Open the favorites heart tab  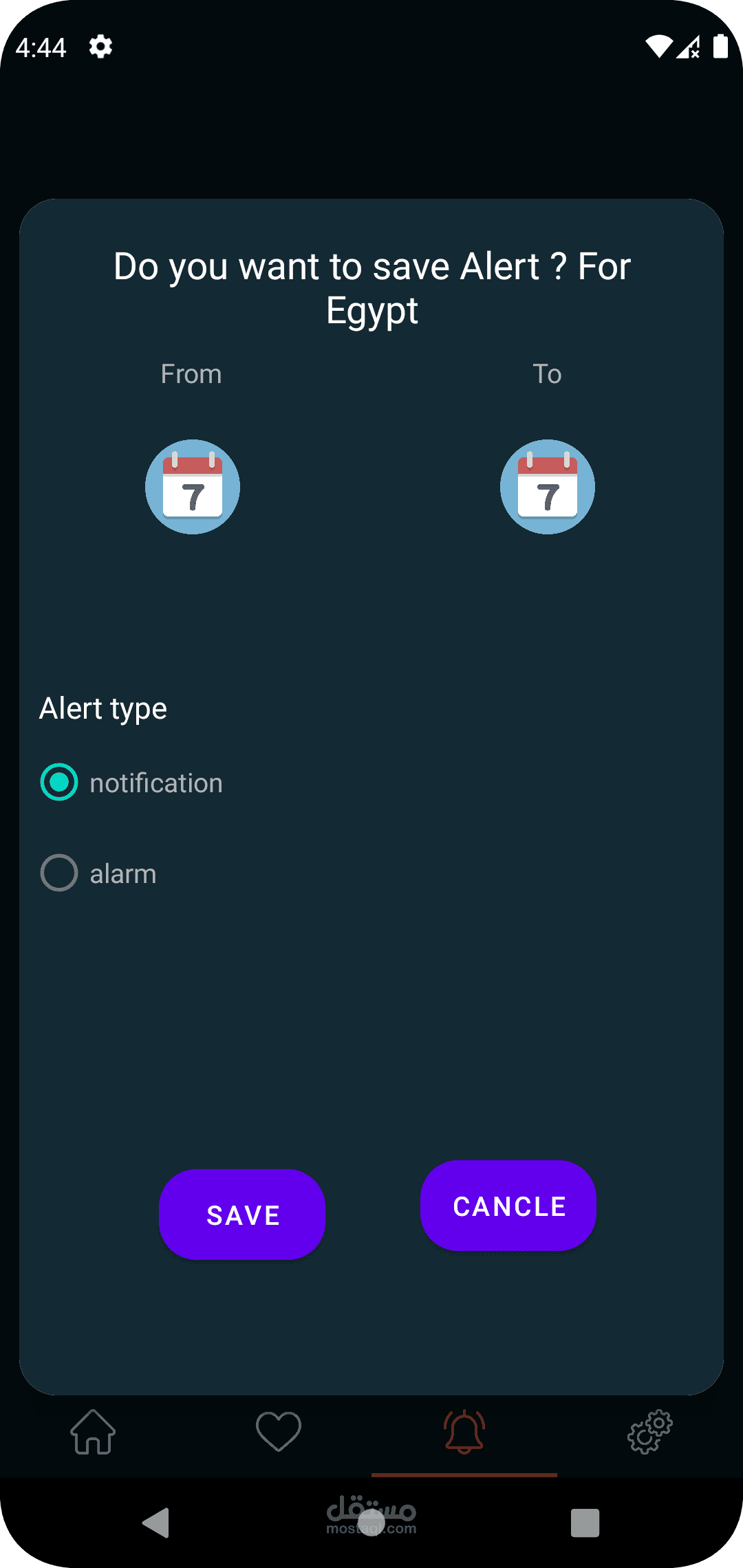[x=279, y=1432]
